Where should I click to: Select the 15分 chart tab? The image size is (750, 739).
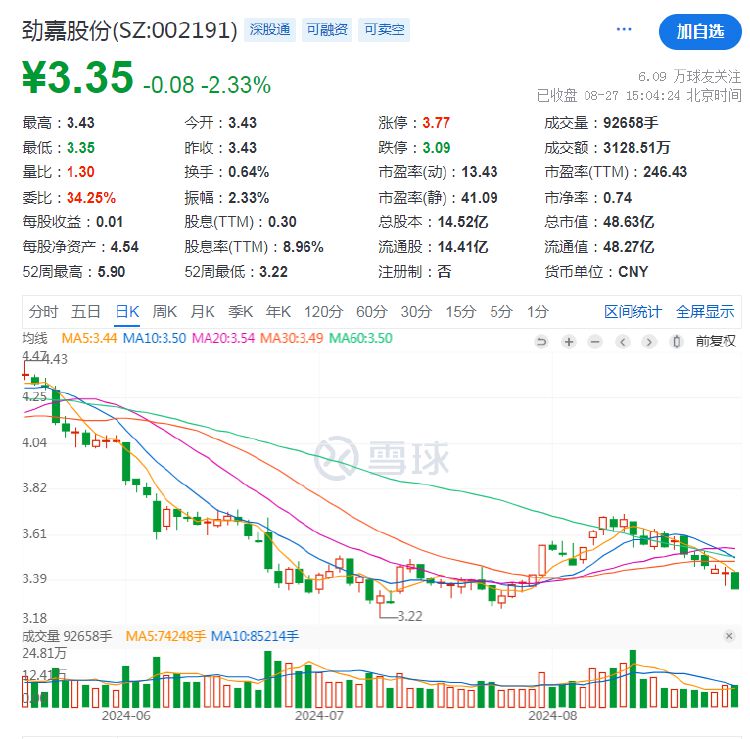[460, 311]
